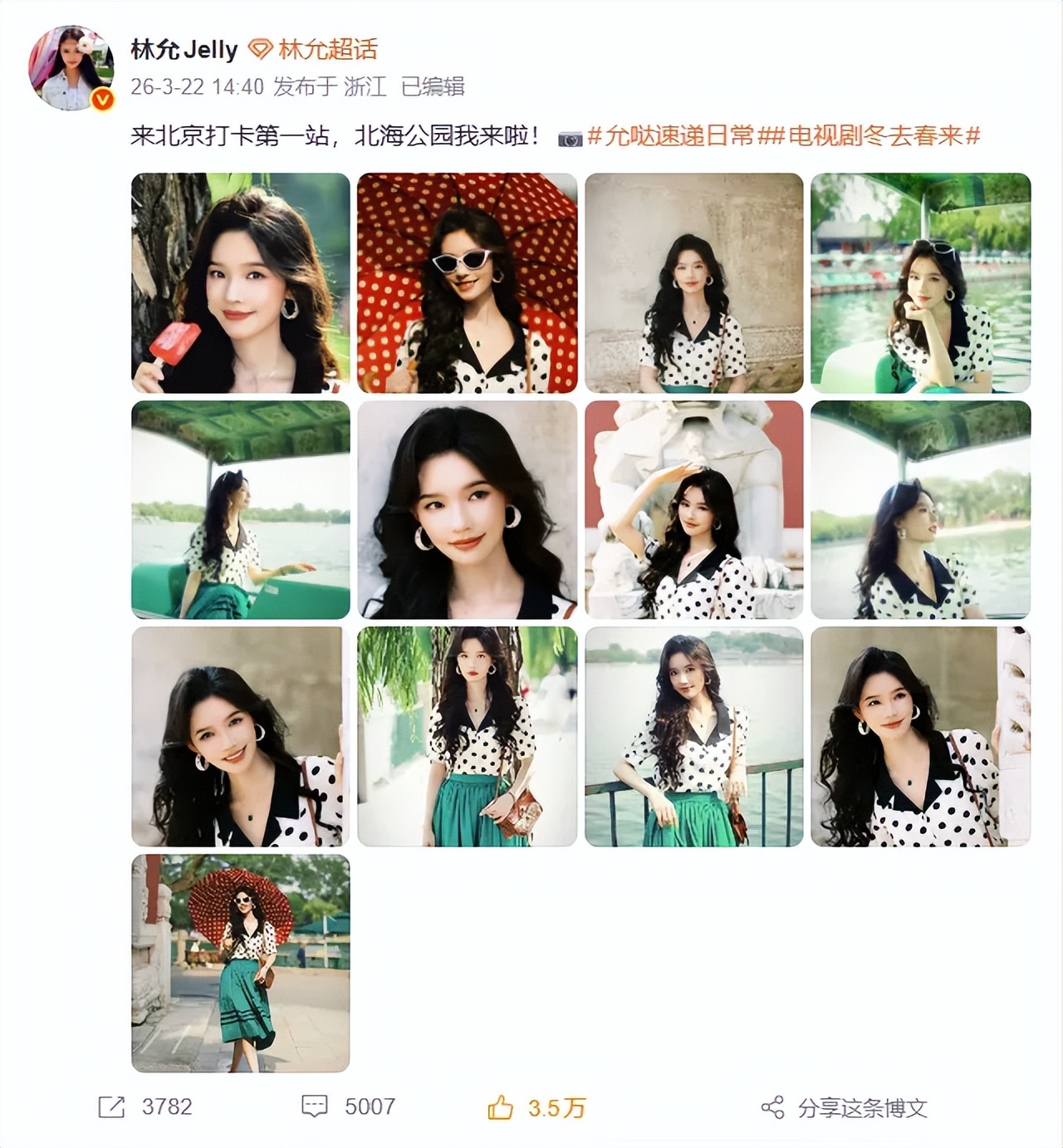
Task: Open hashtag #允哒速递日常#
Action: [670, 135]
